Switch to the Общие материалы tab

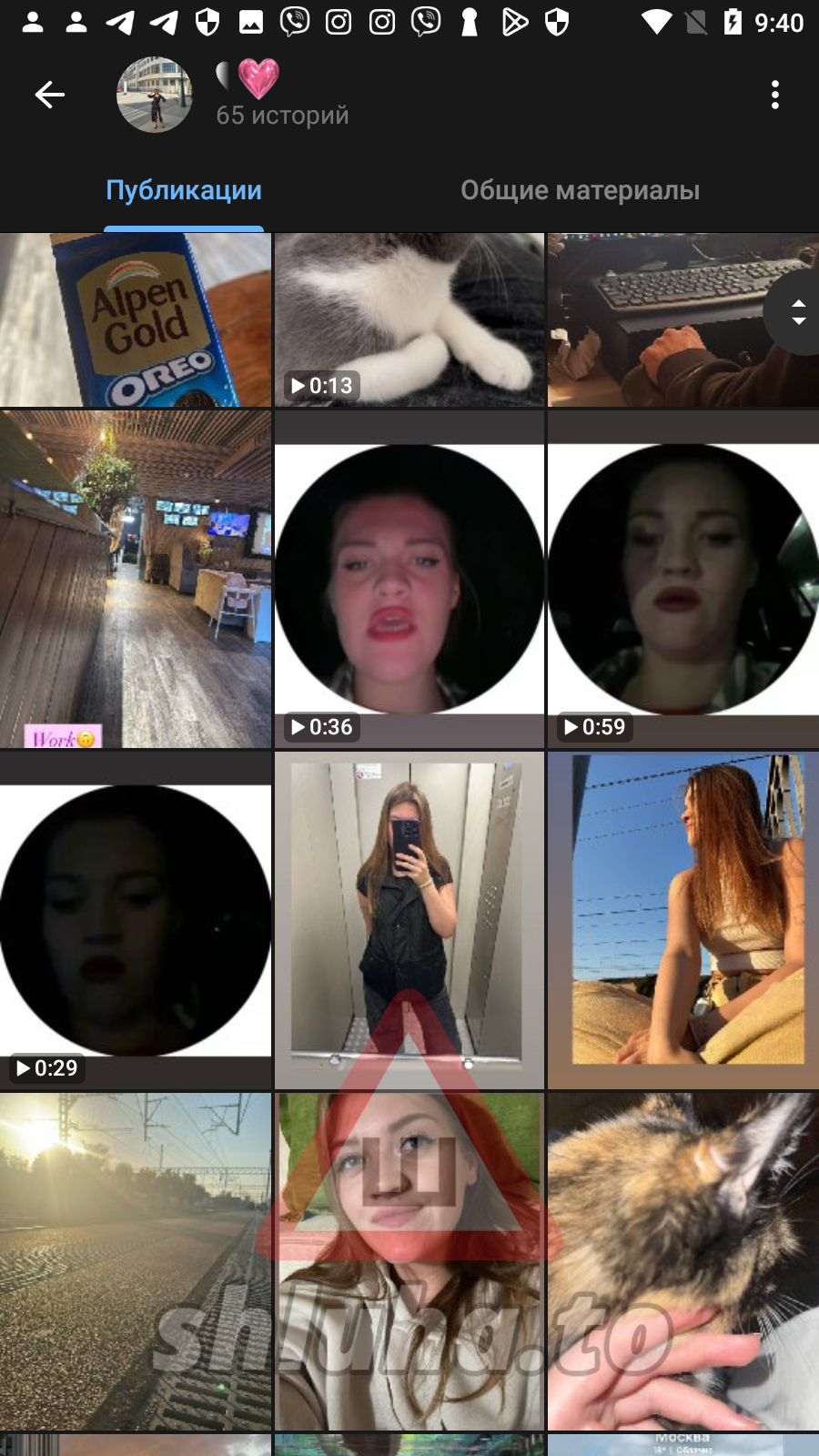point(580,190)
